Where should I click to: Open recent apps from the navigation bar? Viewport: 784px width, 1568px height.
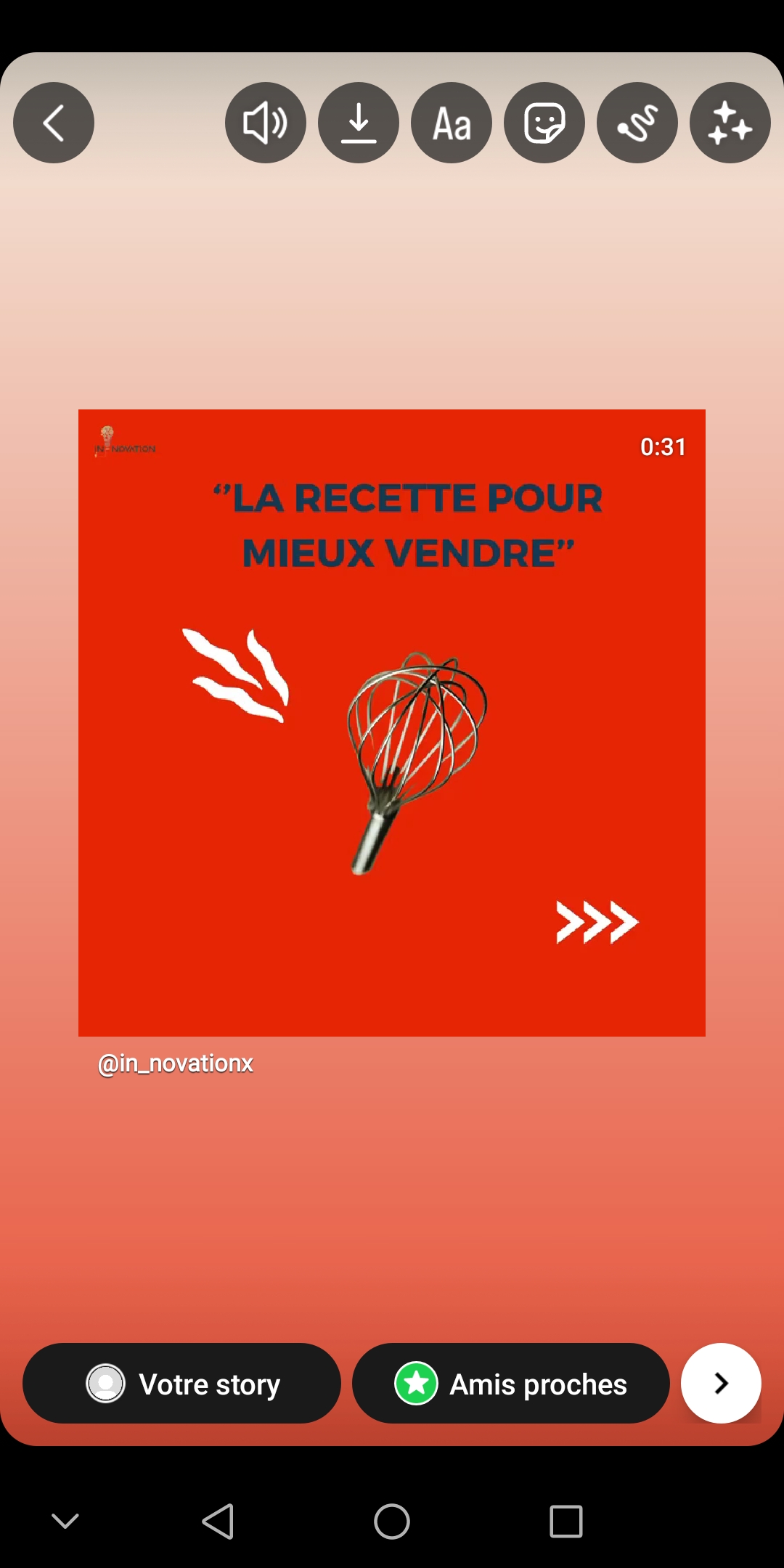tap(566, 1521)
